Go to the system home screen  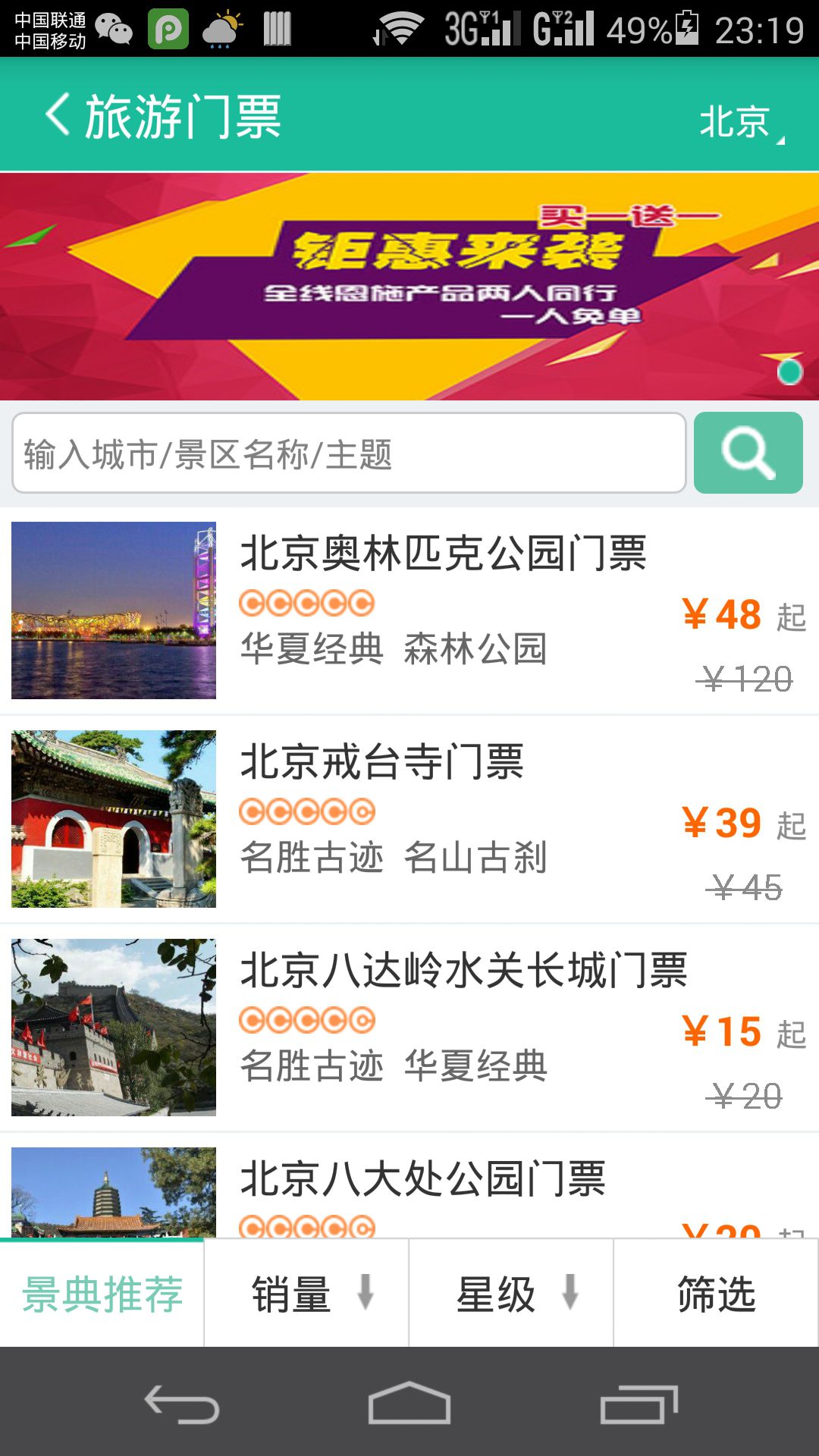[409, 1404]
